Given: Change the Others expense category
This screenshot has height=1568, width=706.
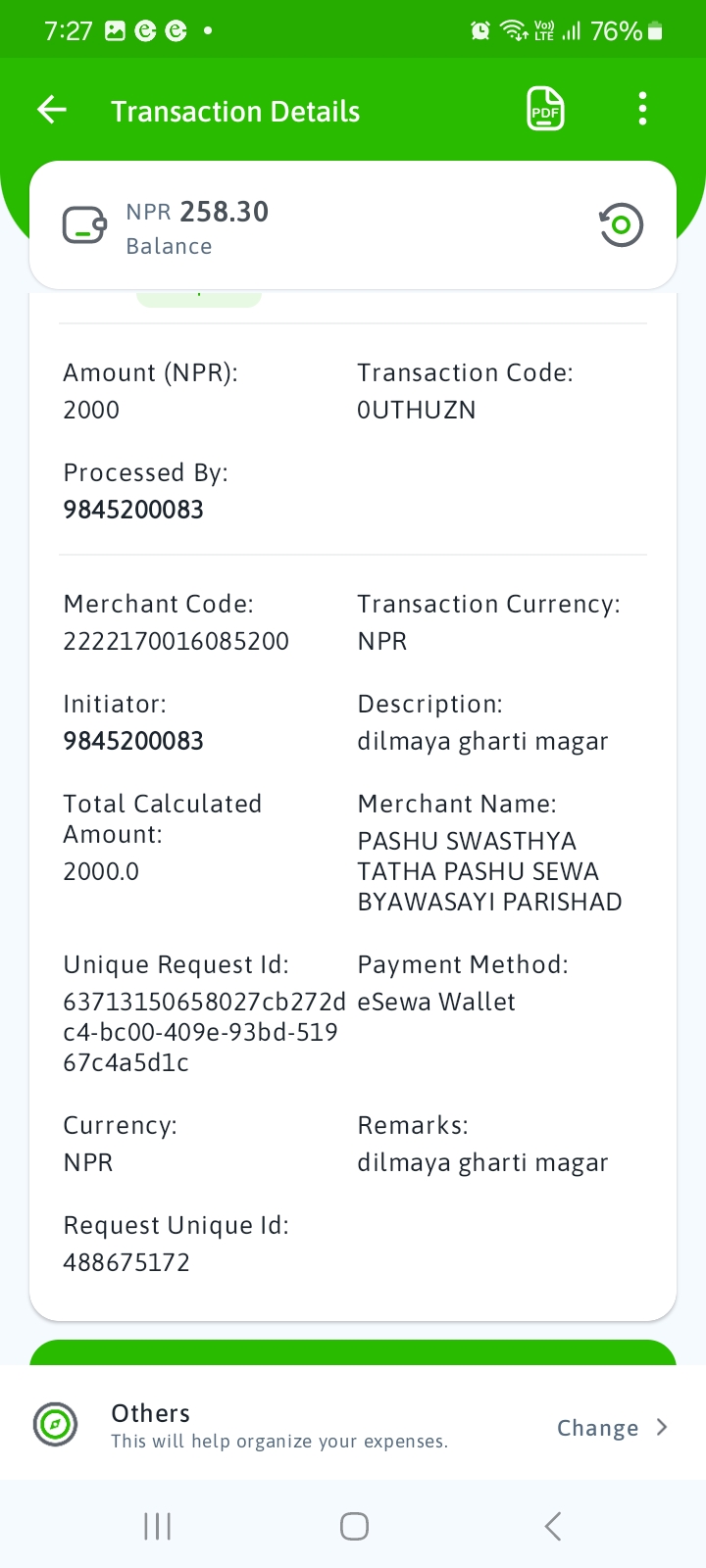Looking at the screenshot, I should tap(612, 1428).
